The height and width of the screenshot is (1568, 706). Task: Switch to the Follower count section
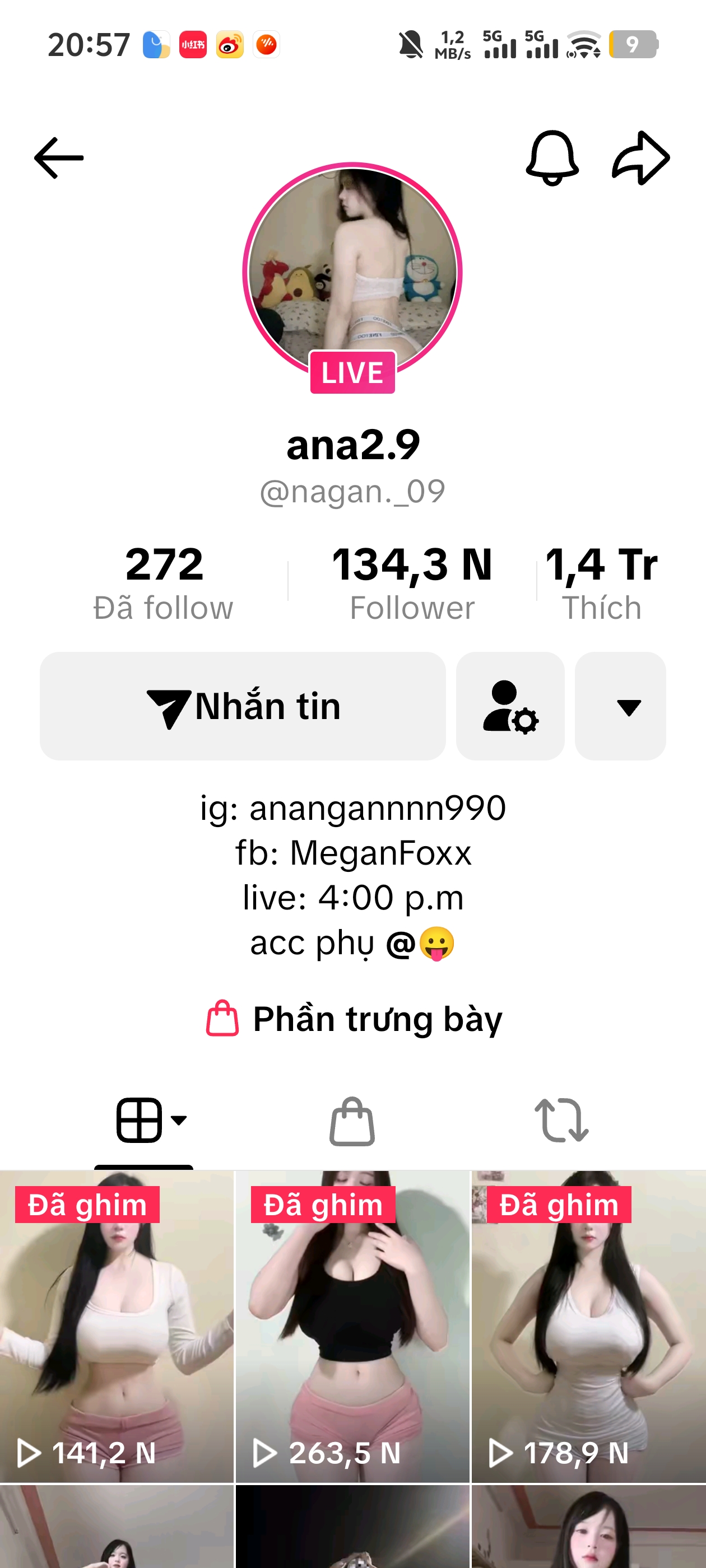pos(412,580)
